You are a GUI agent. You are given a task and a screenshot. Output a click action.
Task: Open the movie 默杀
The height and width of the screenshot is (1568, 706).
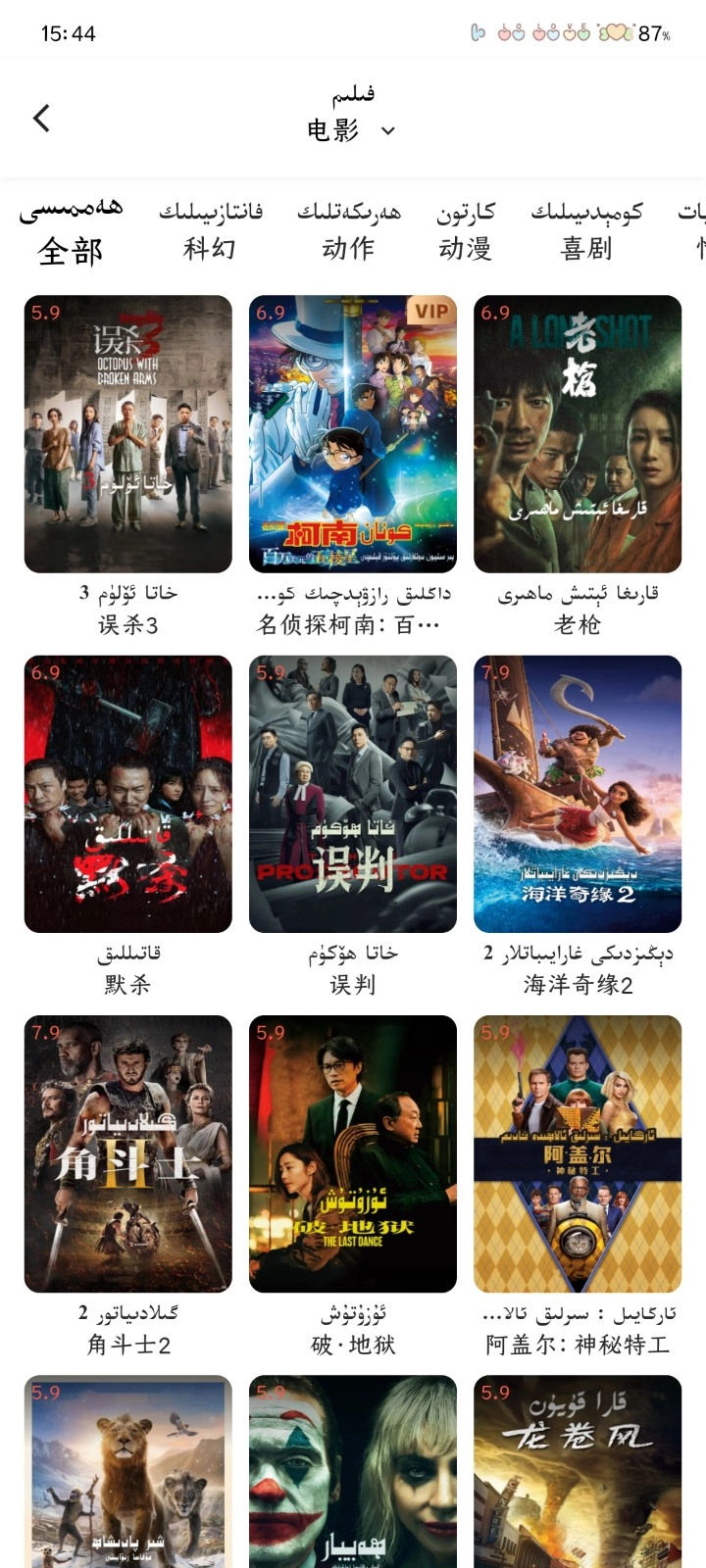tap(127, 794)
